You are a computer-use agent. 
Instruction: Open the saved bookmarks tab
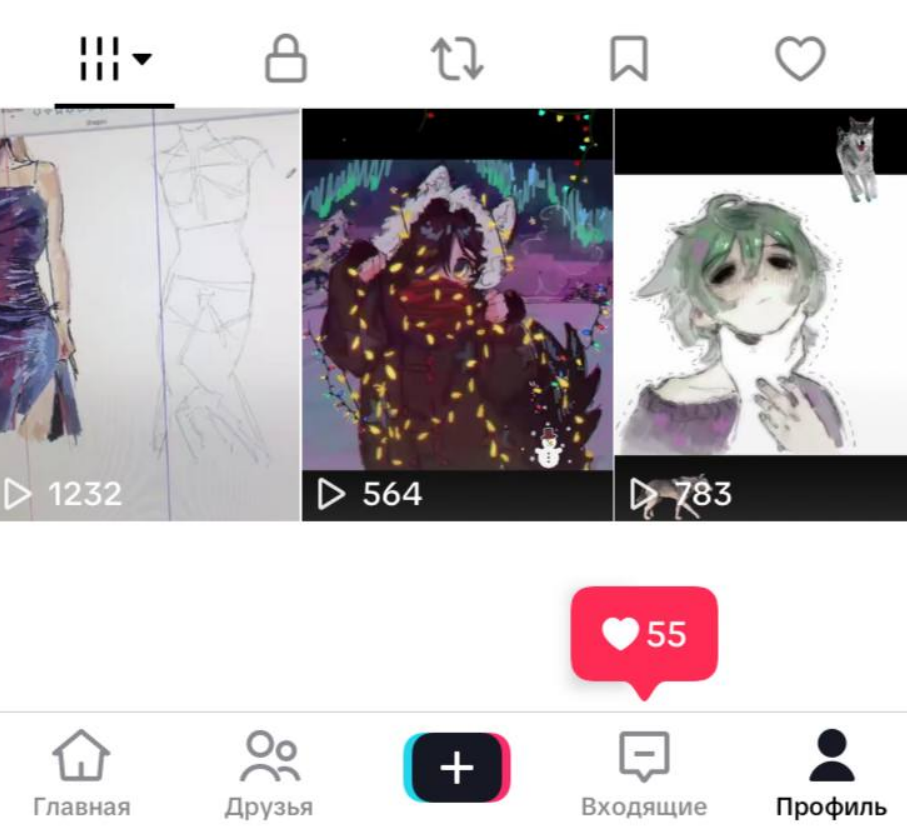click(x=629, y=59)
